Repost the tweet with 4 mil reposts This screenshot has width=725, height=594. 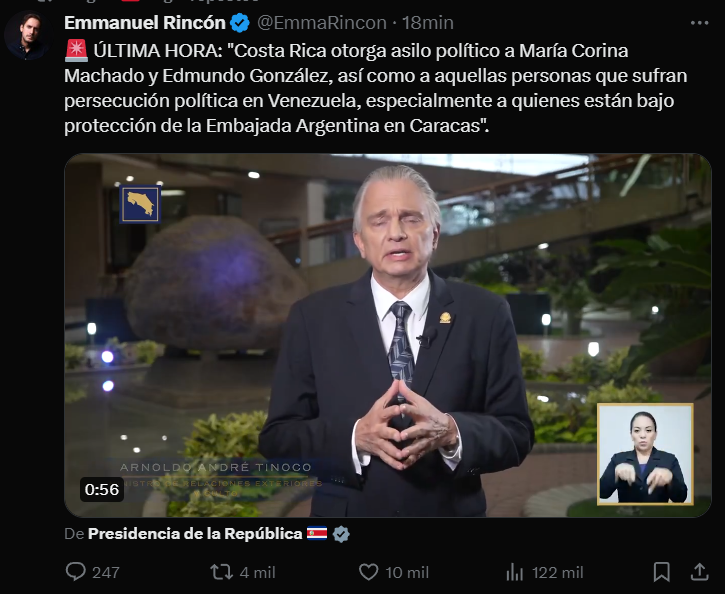(x=243, y=572)
